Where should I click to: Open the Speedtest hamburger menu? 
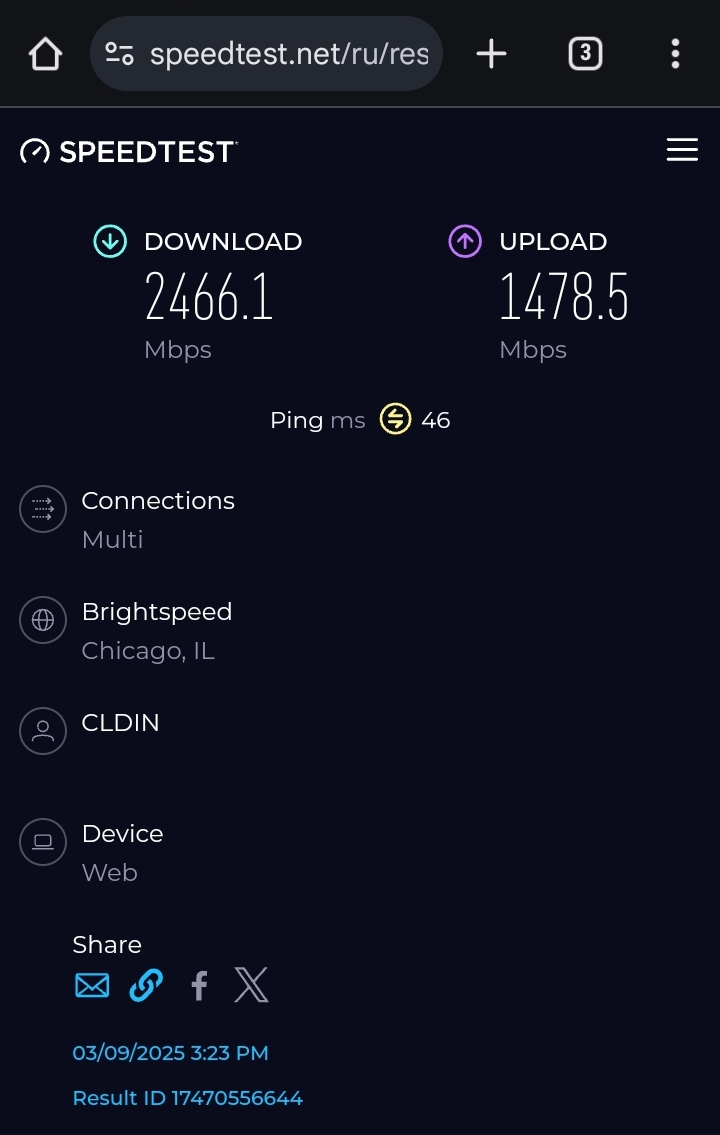[682, 151]
